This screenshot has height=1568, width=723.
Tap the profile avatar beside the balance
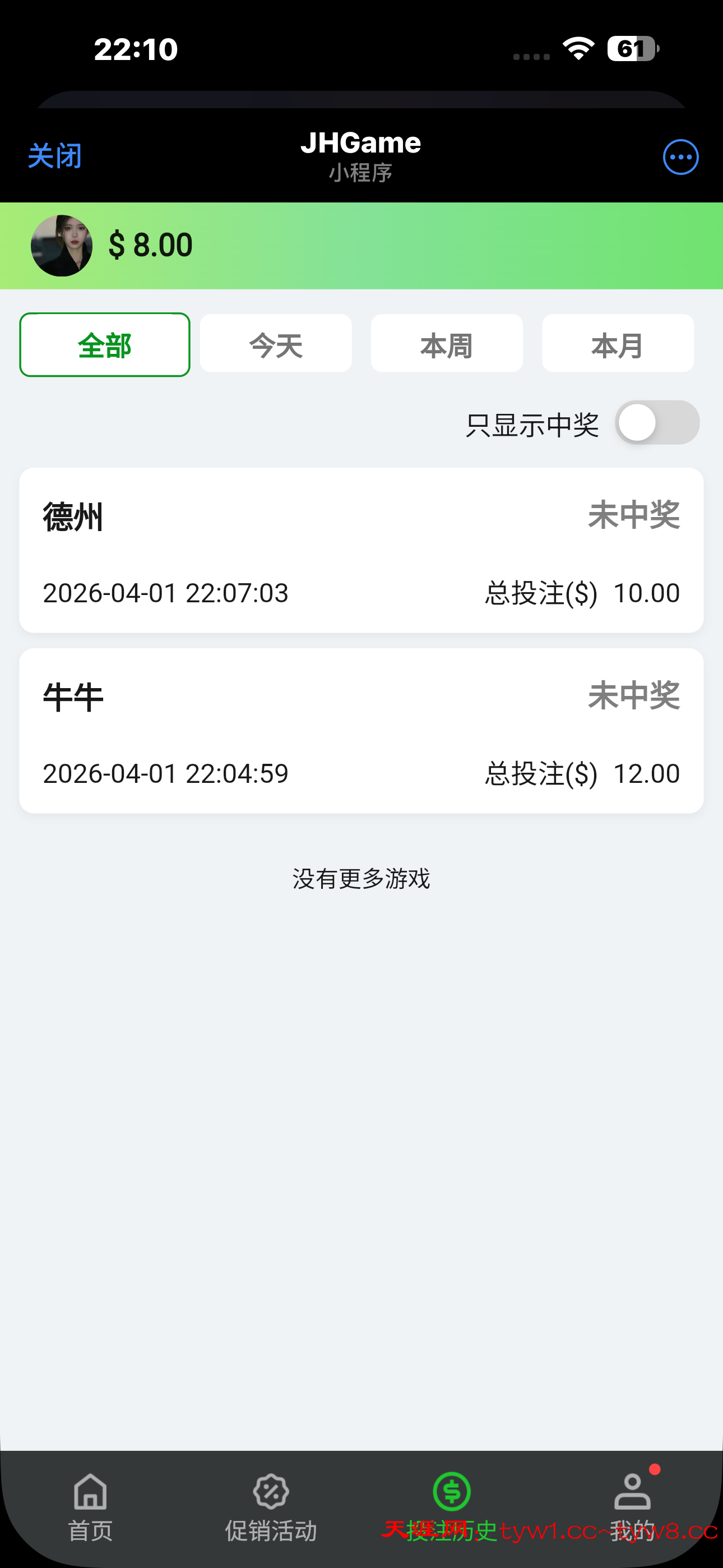pos(62,246)
